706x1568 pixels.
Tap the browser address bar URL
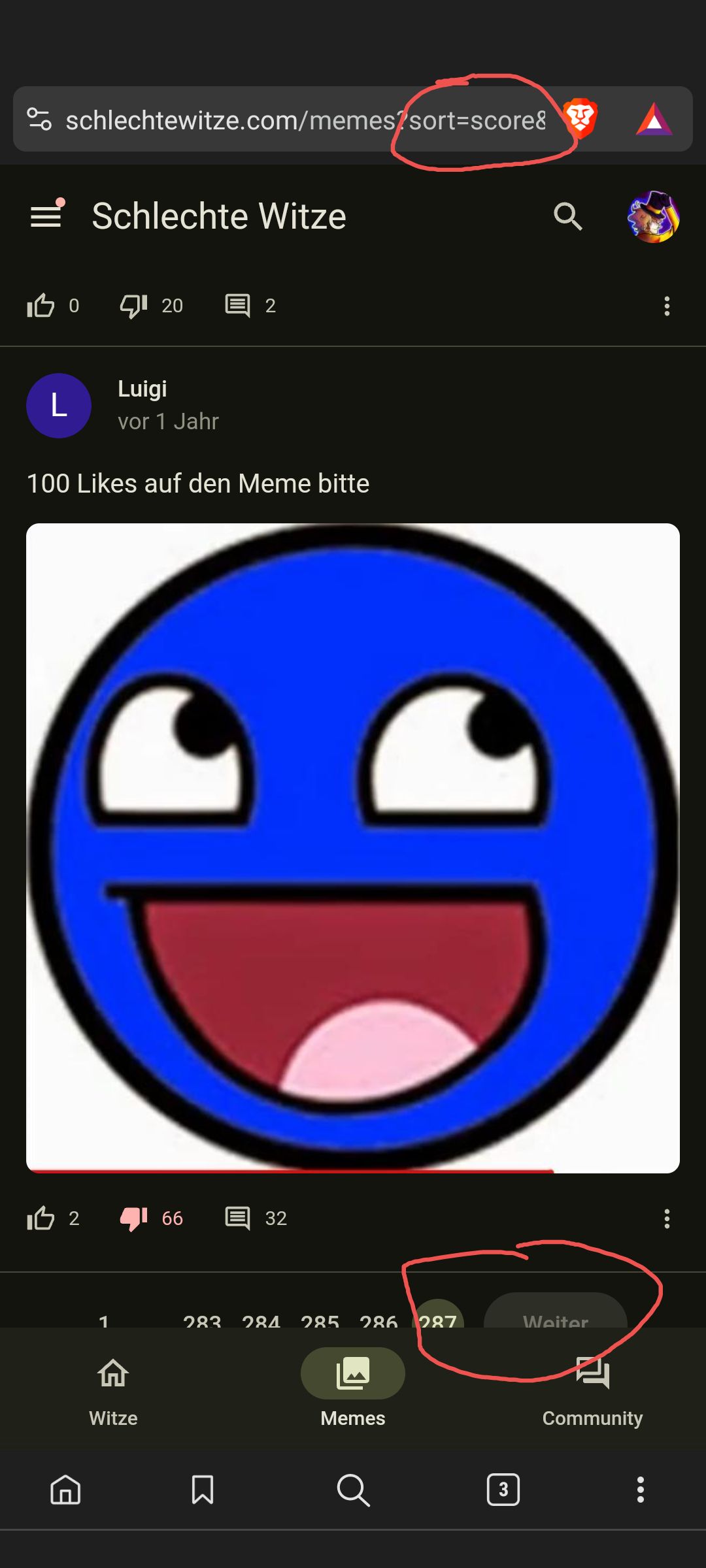(305, 120)
